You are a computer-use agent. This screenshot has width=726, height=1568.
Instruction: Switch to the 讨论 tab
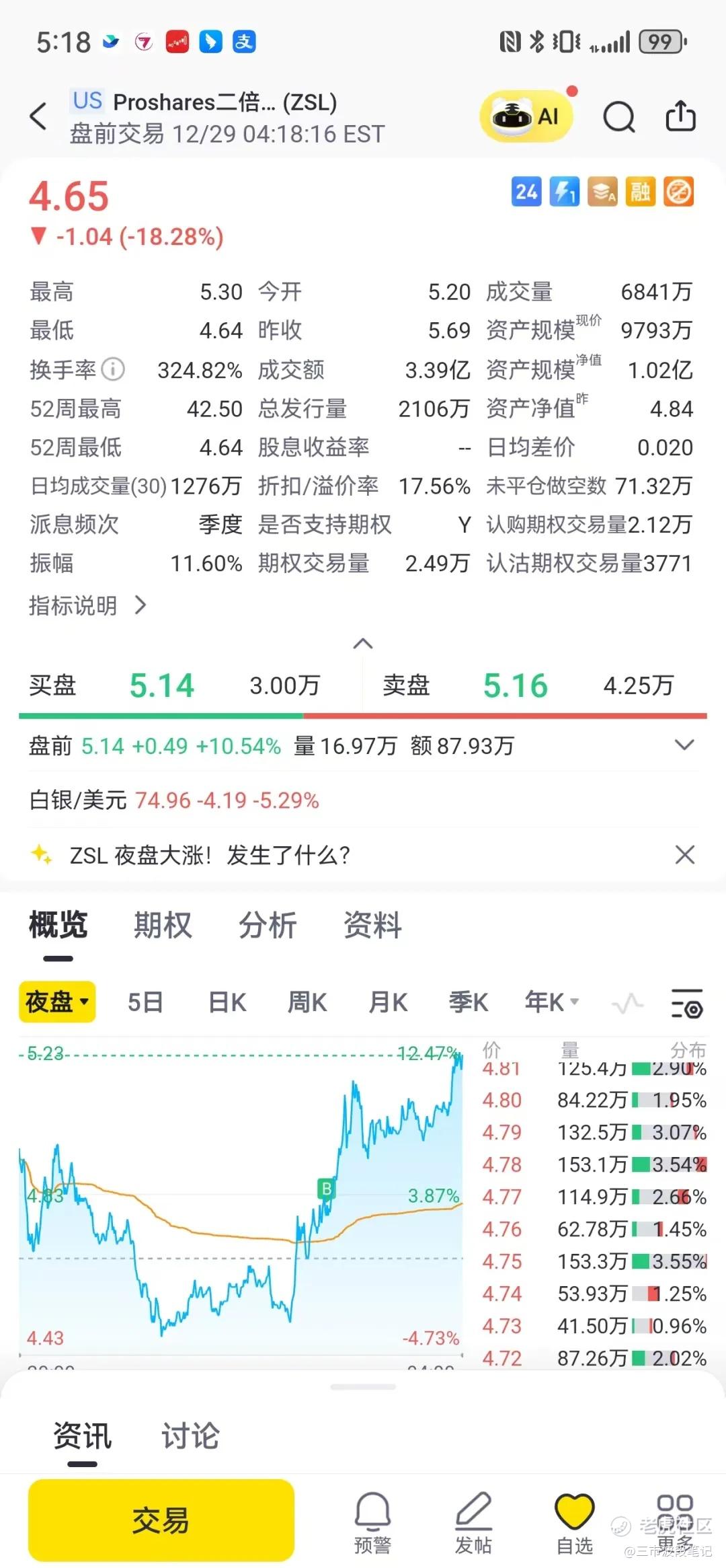(x=190, y=1435)
